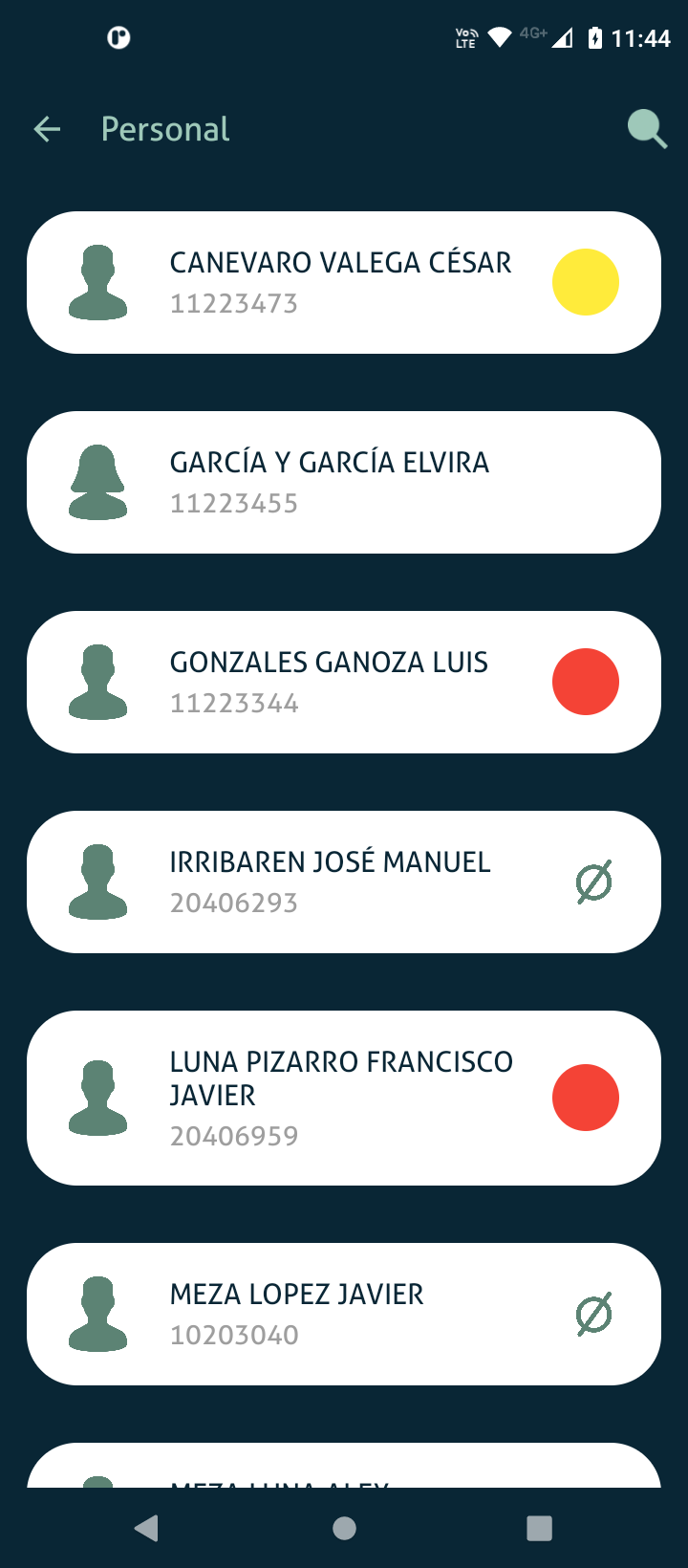
Task: Tap the Meza Lopez Javier entry
Action: (x=341, y=1314)
